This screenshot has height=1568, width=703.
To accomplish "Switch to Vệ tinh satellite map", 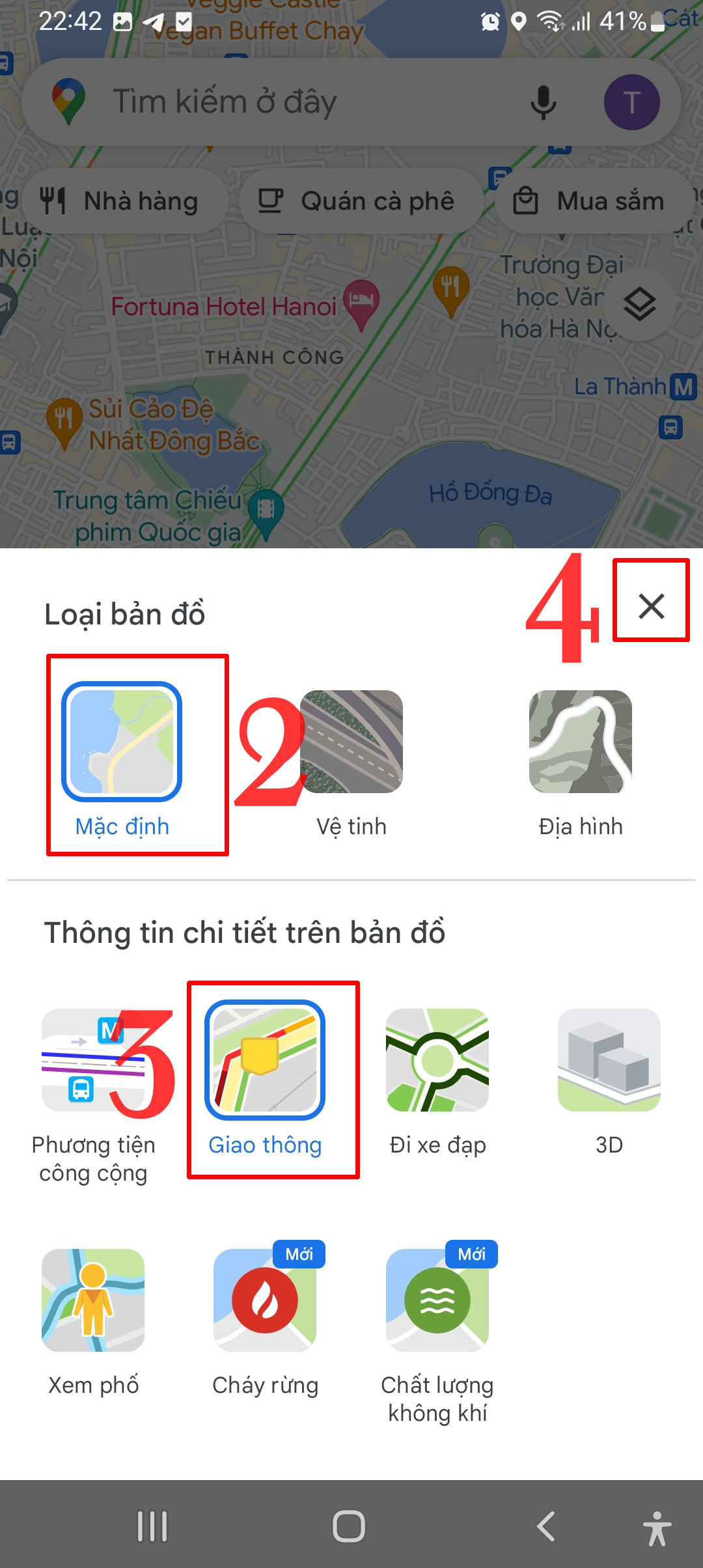I will point(351,742).
